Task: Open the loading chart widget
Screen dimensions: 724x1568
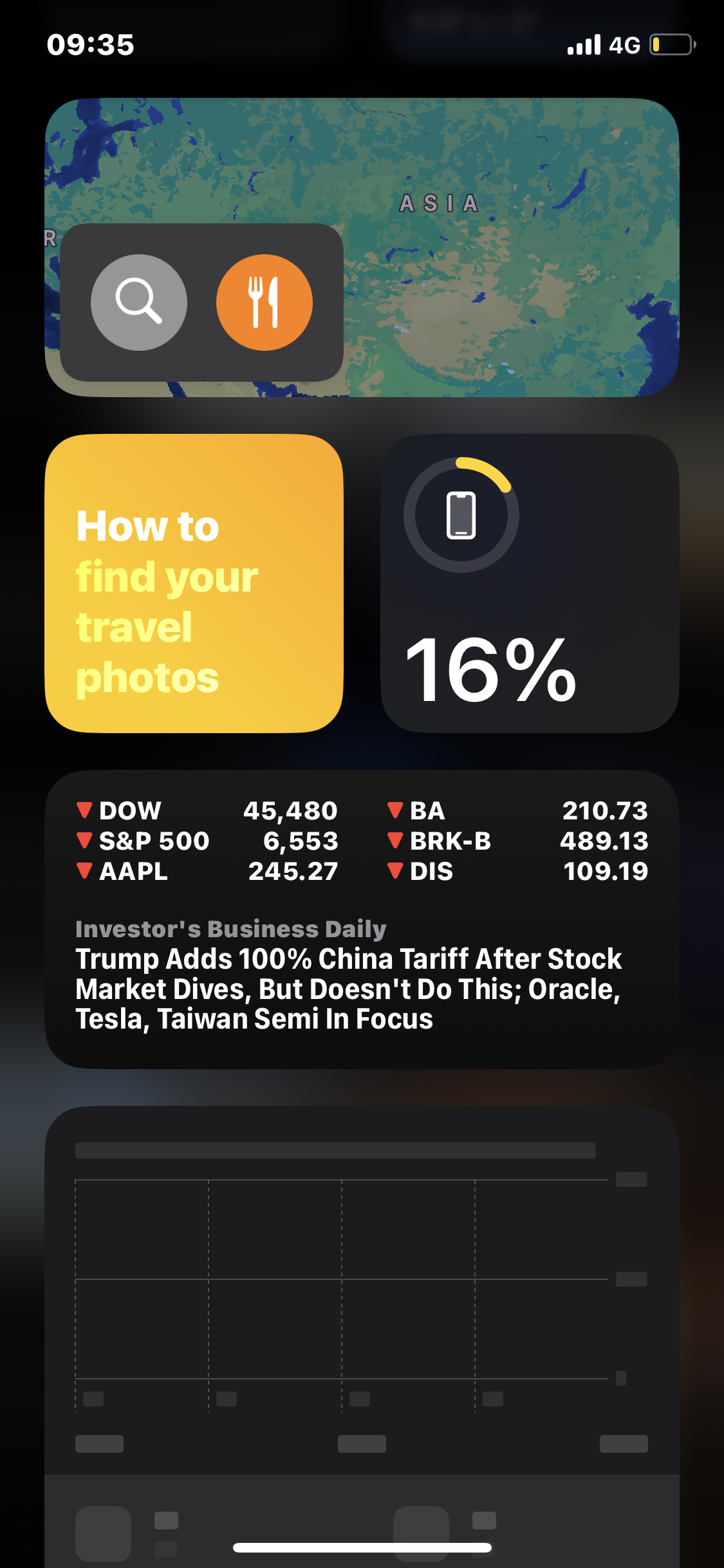Action: (362, 1287)
